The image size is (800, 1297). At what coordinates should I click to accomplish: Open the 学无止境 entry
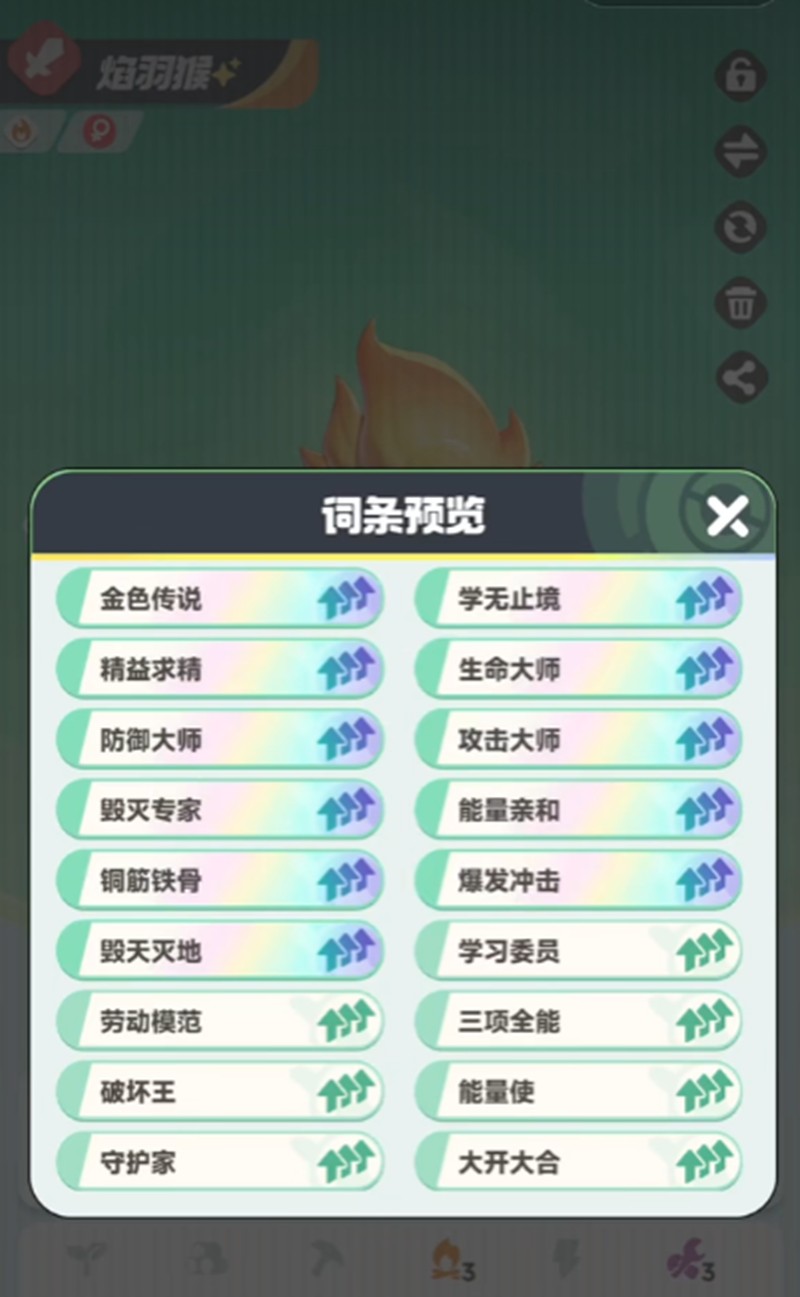click(x=578, y=599)
